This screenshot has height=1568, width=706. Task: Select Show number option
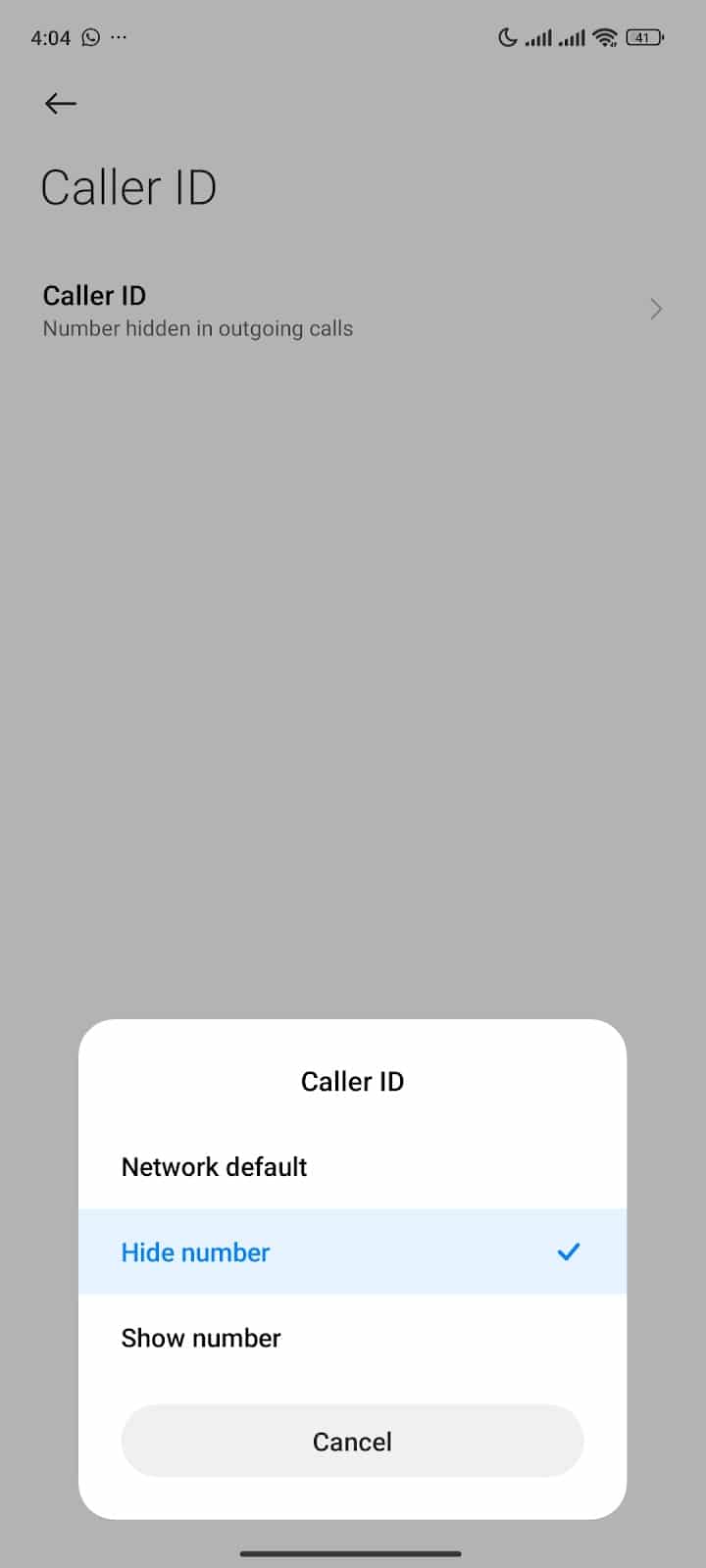pyautogui.click(x=351, y=1338)
